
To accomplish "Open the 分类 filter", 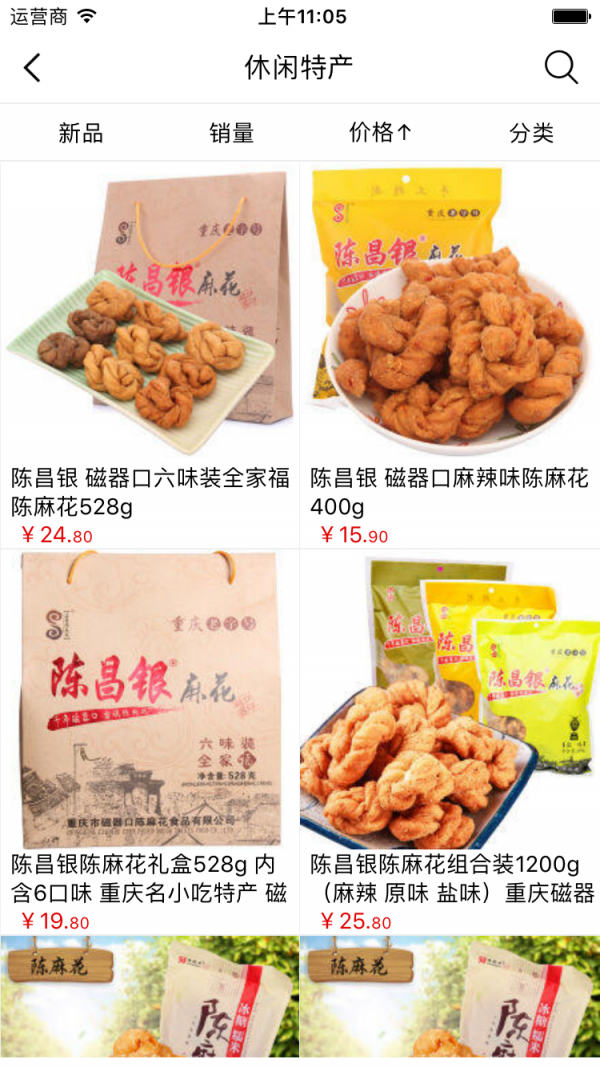I will 531,133.
